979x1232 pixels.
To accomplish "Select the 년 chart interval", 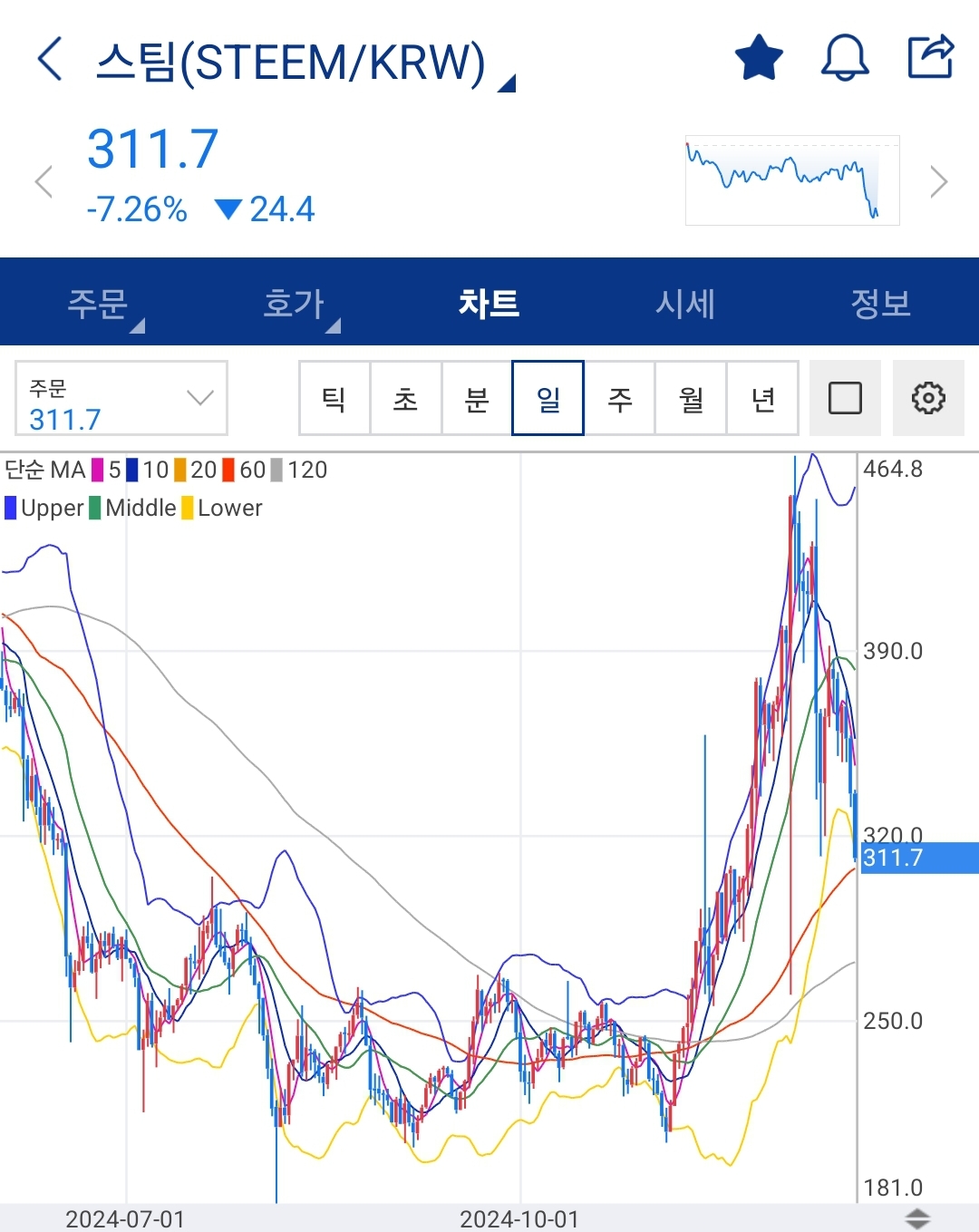I will [762, 398].
